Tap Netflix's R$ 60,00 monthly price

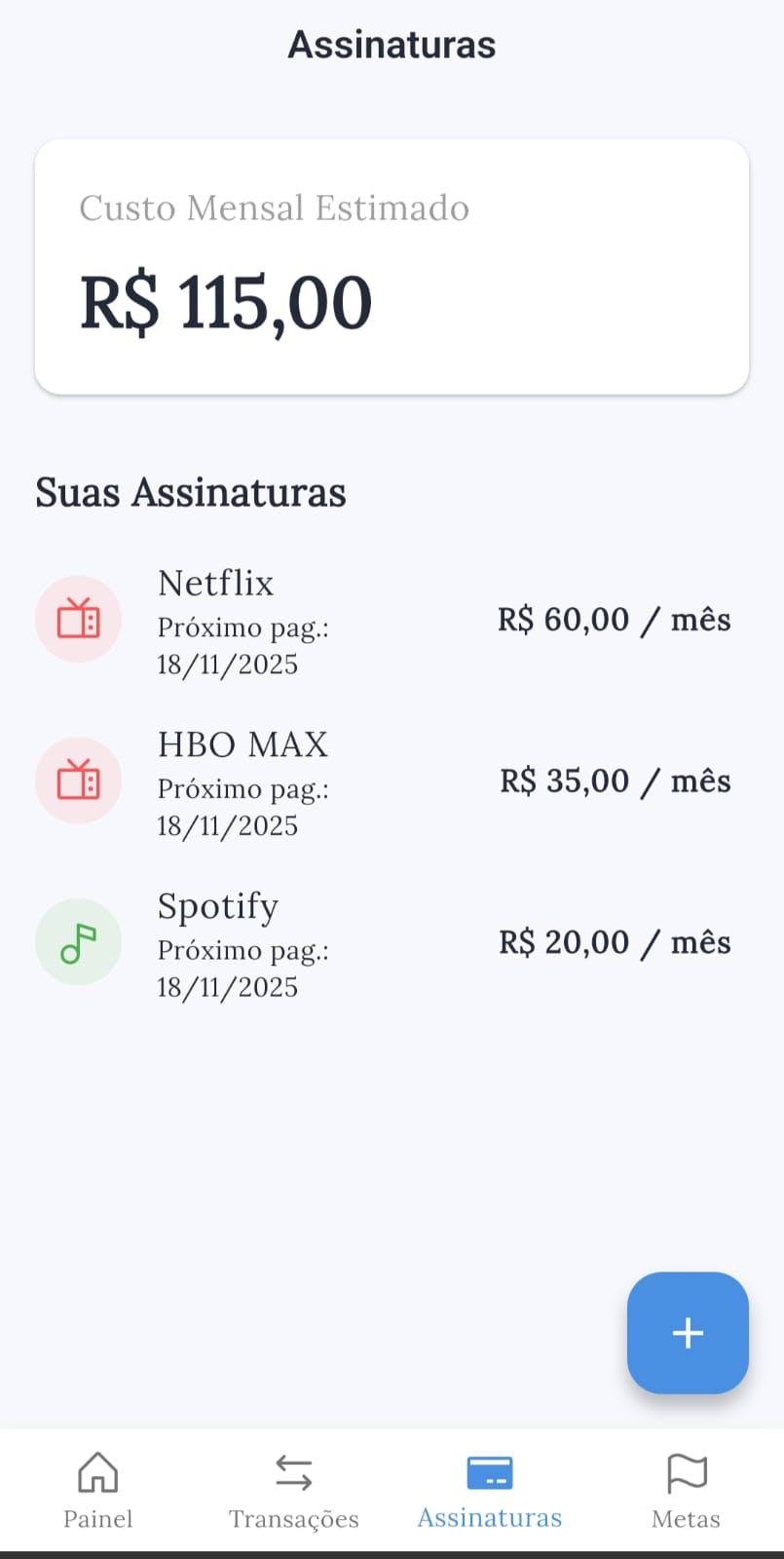pyautogui.click(x=615, y=619)
